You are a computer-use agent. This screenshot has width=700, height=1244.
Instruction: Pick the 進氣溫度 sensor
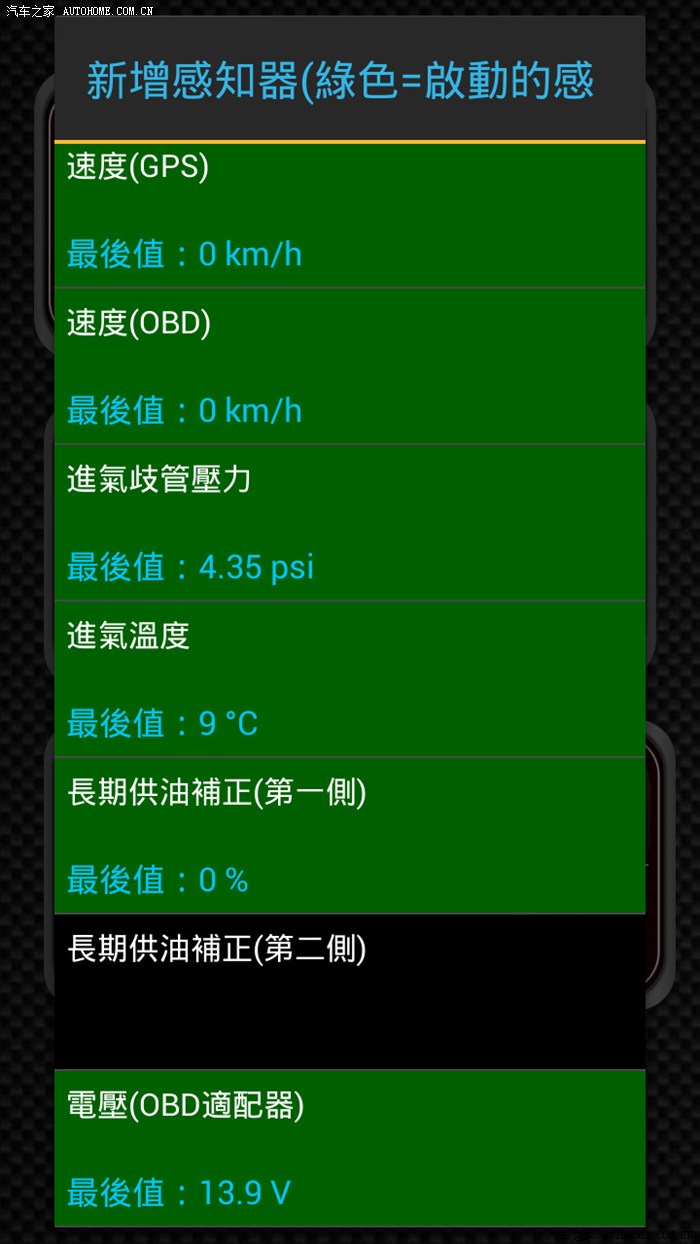coord(350,679)
